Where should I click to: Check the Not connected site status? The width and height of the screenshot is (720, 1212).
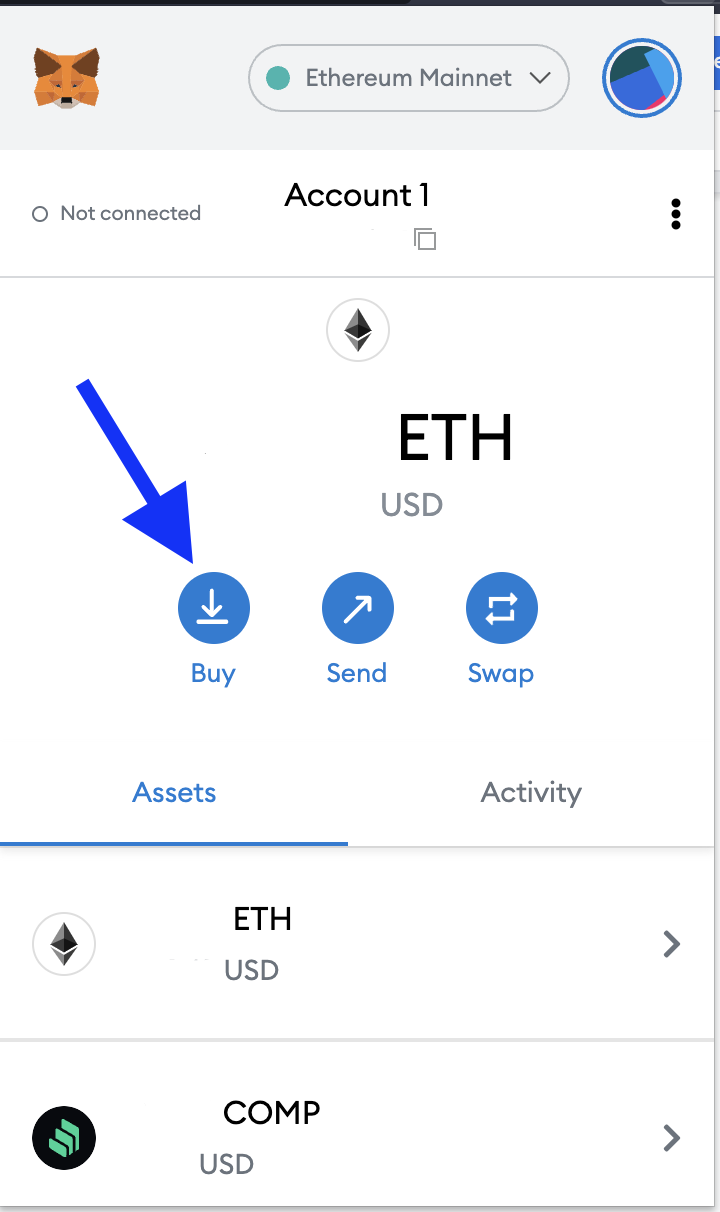tap(117, 213)
